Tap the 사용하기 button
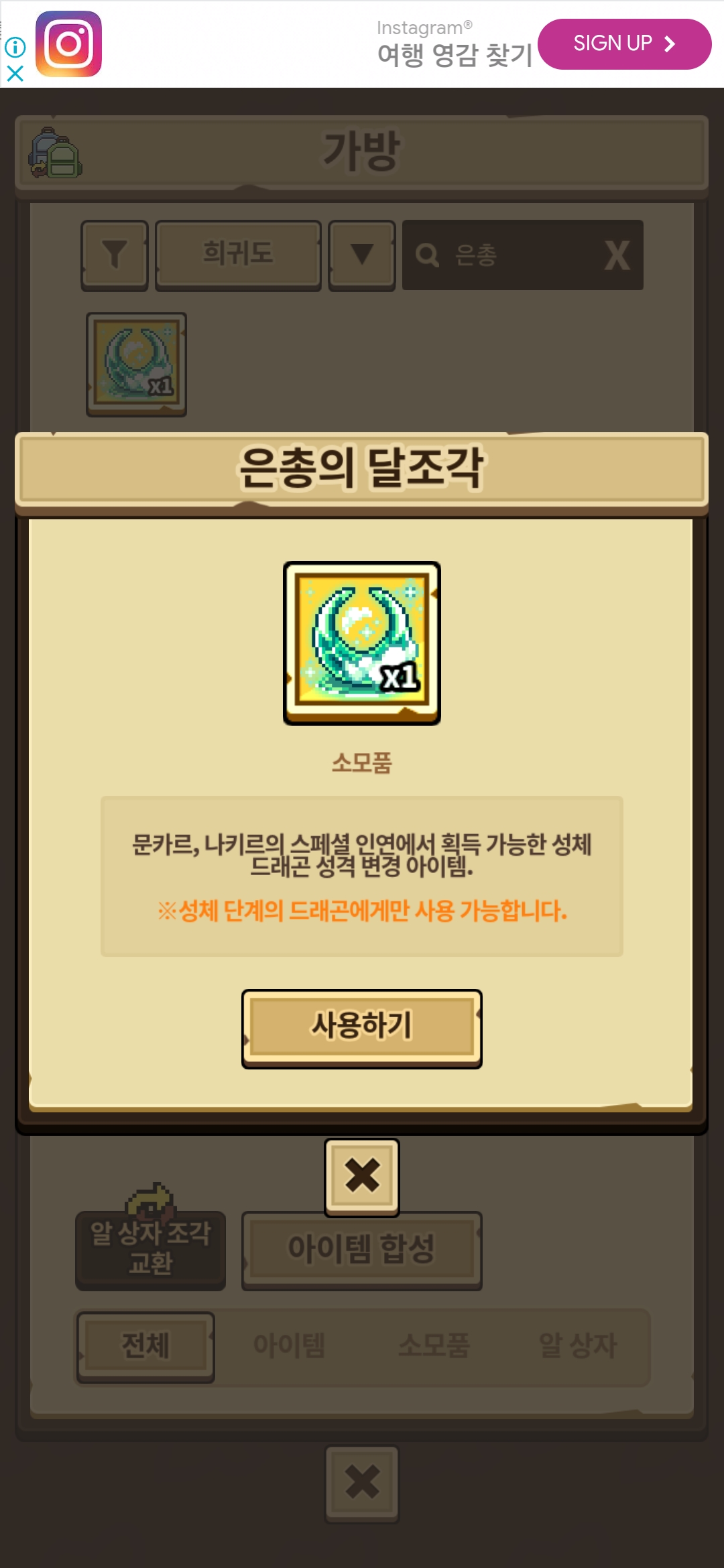The width and height of the screenshot is (724, 1568). [x=361, y=1027]
